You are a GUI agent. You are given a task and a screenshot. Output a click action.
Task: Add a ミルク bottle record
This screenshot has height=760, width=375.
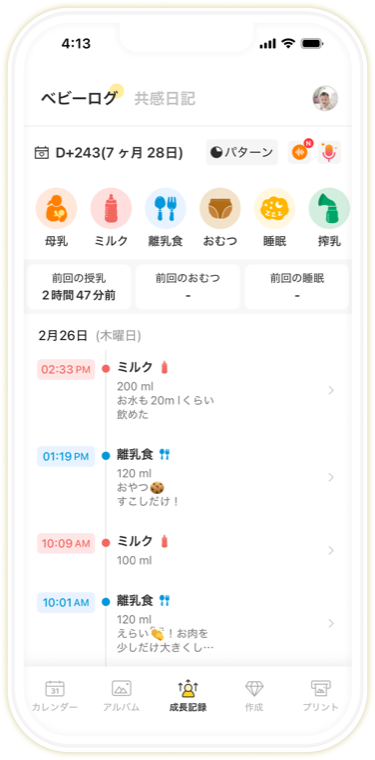(111, 218)
